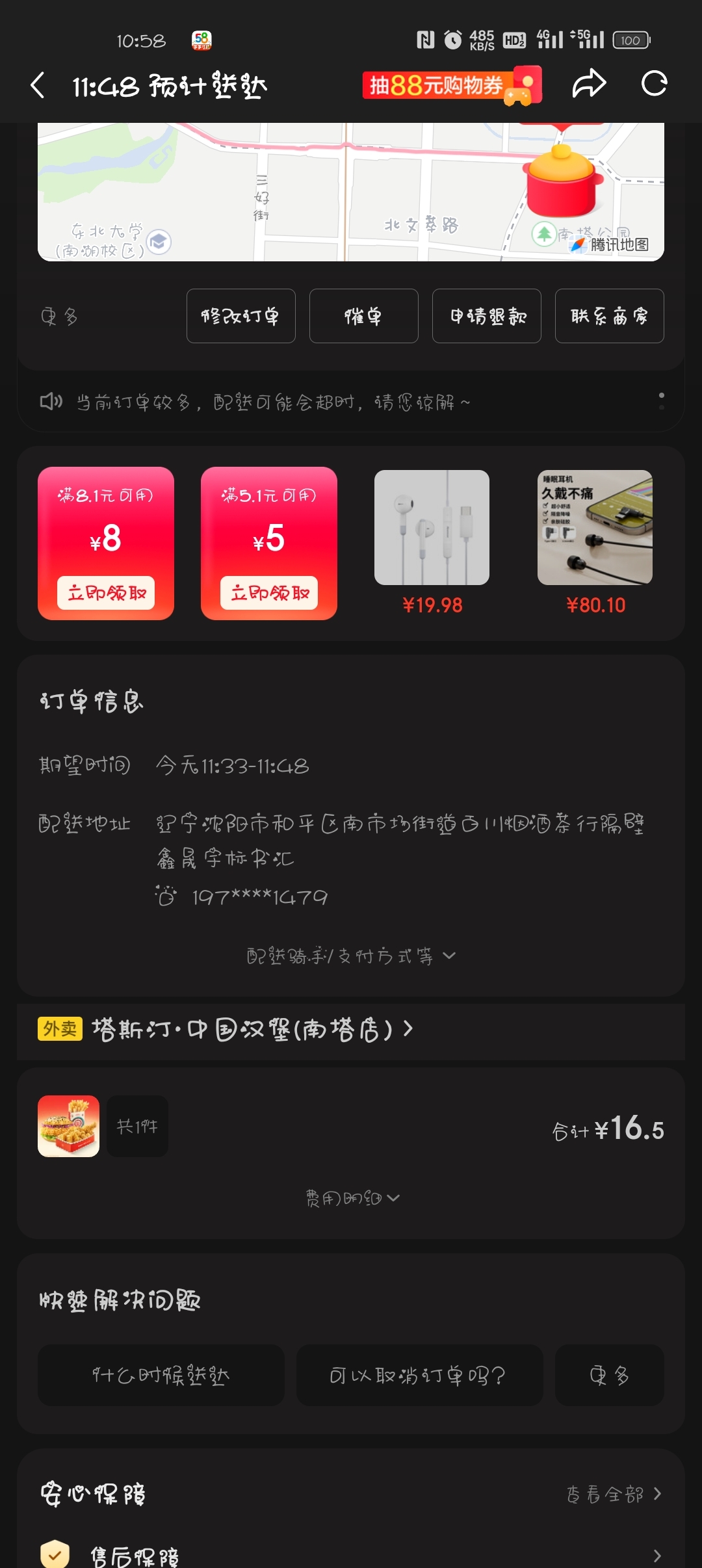Open the 售后保障 row
The width and height of the screenshot is (702, 1568).
coord(351,1555)
